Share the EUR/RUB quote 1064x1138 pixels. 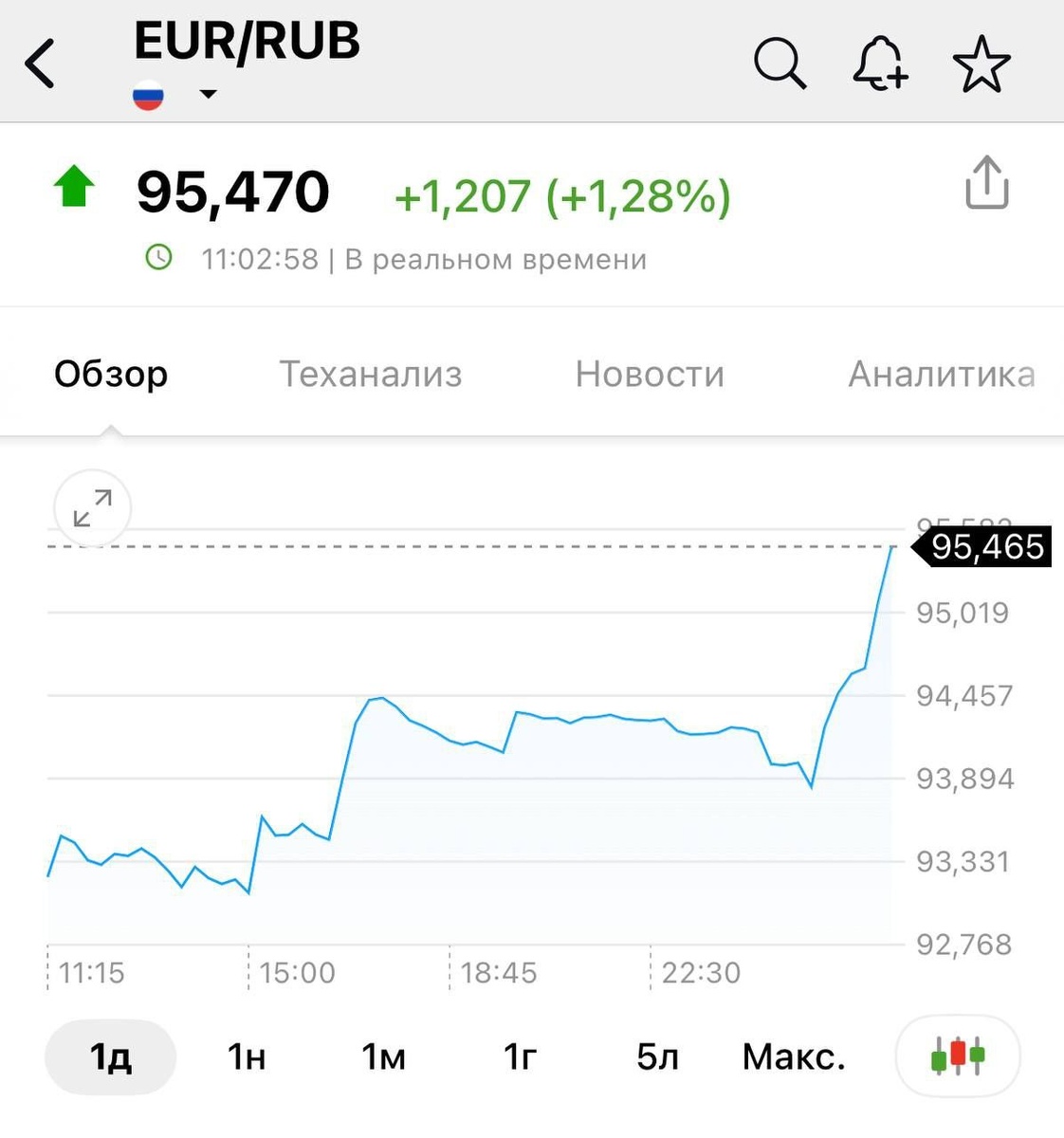(986, 182)
